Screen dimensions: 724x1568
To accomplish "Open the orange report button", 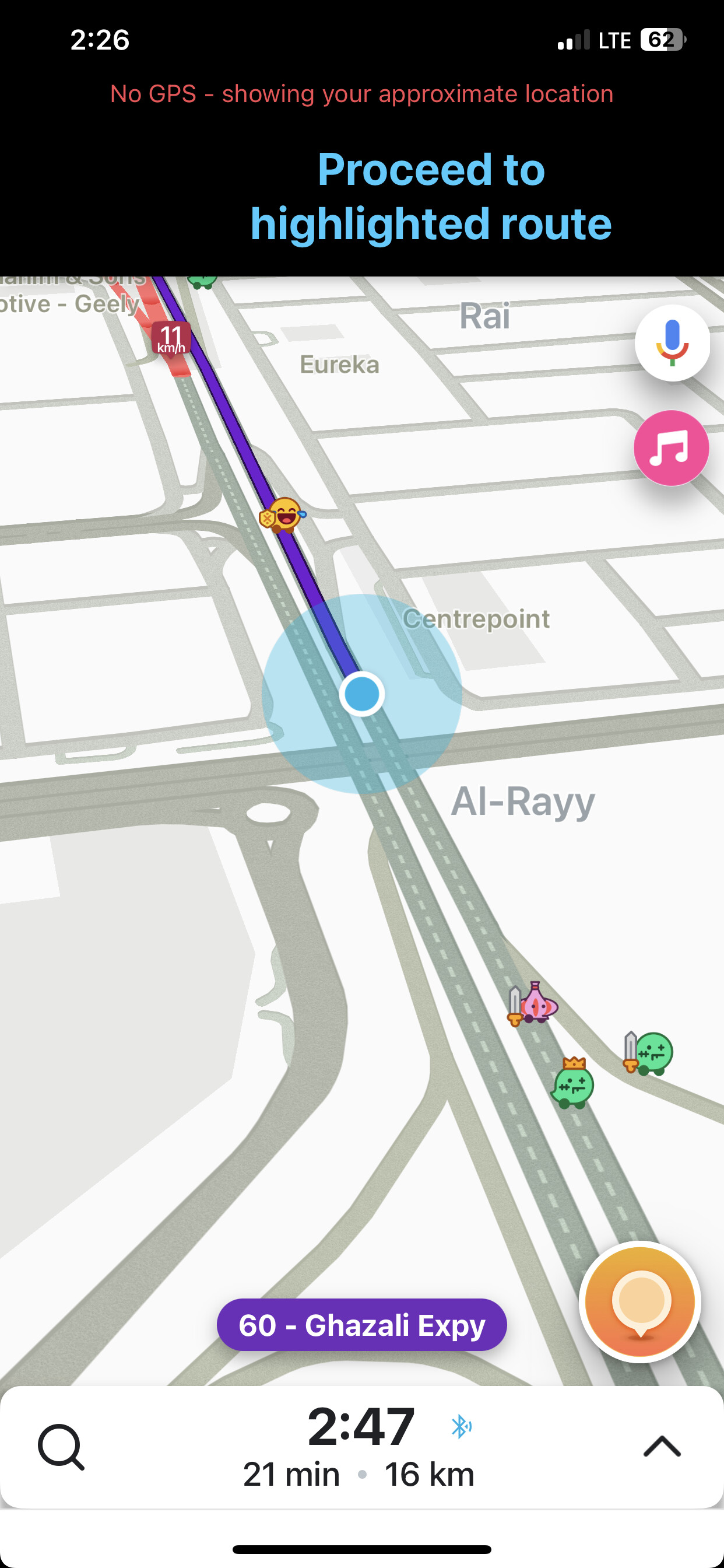I will coord(640,1301).
